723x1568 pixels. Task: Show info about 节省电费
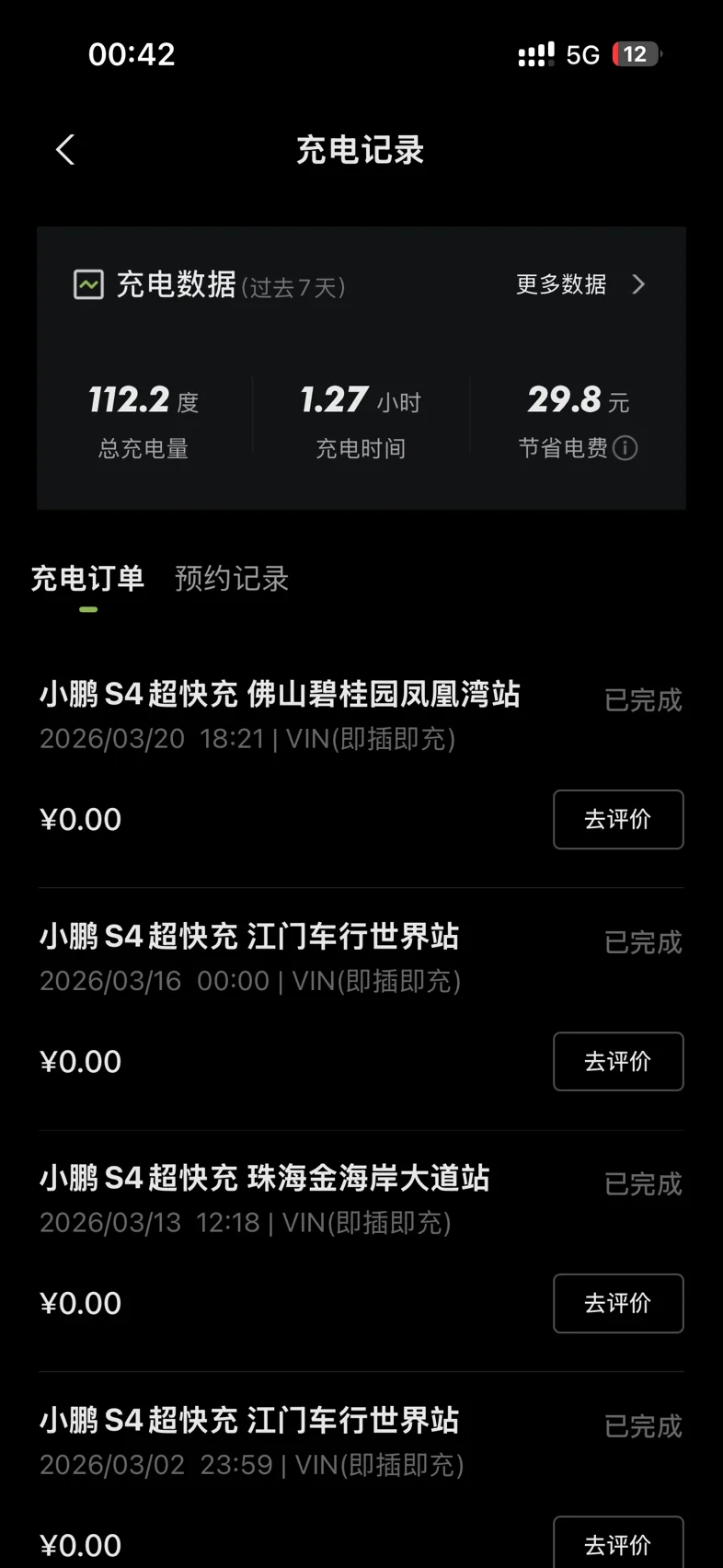[625, 448]
